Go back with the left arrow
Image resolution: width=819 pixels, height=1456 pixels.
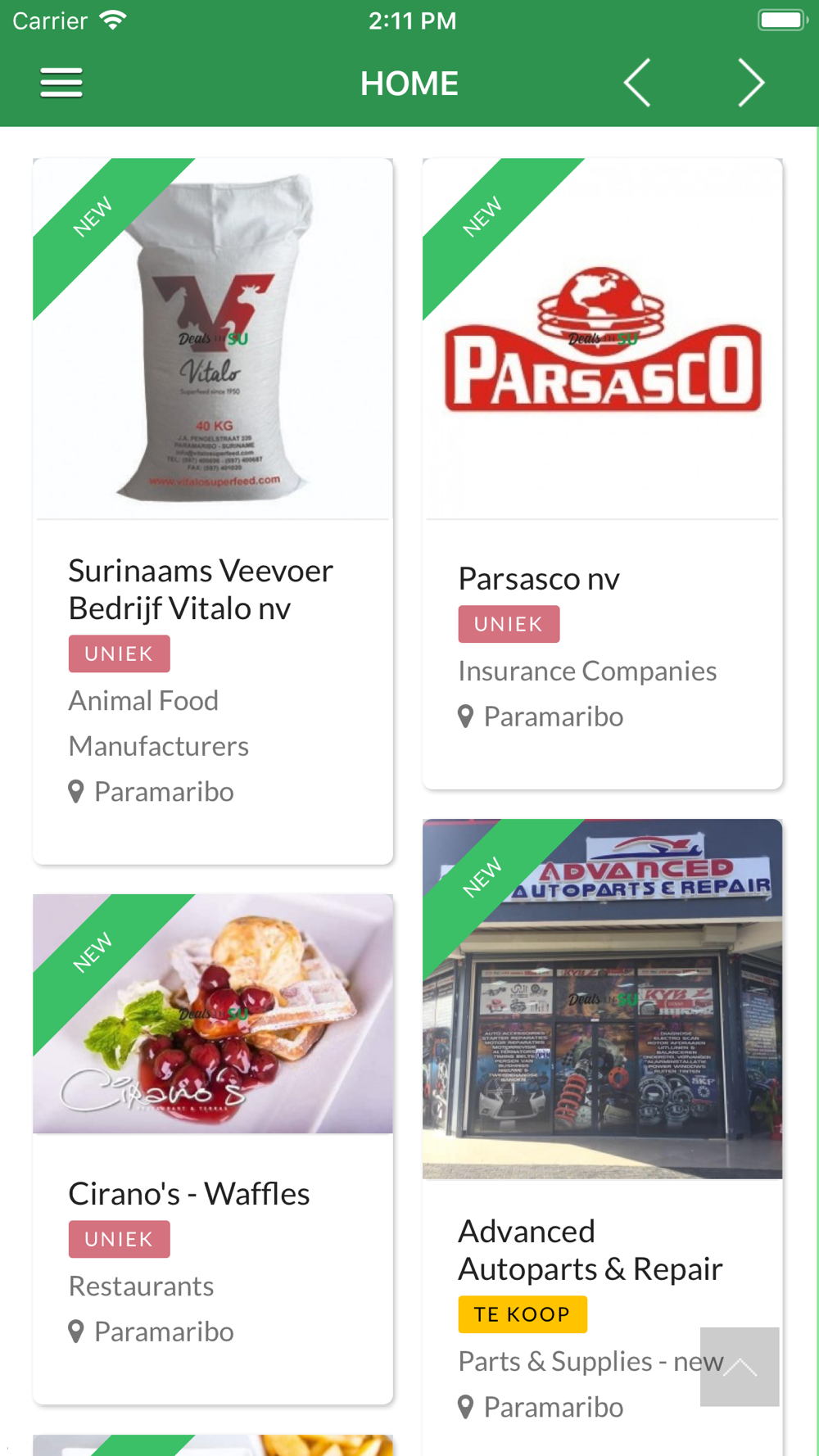637,83
